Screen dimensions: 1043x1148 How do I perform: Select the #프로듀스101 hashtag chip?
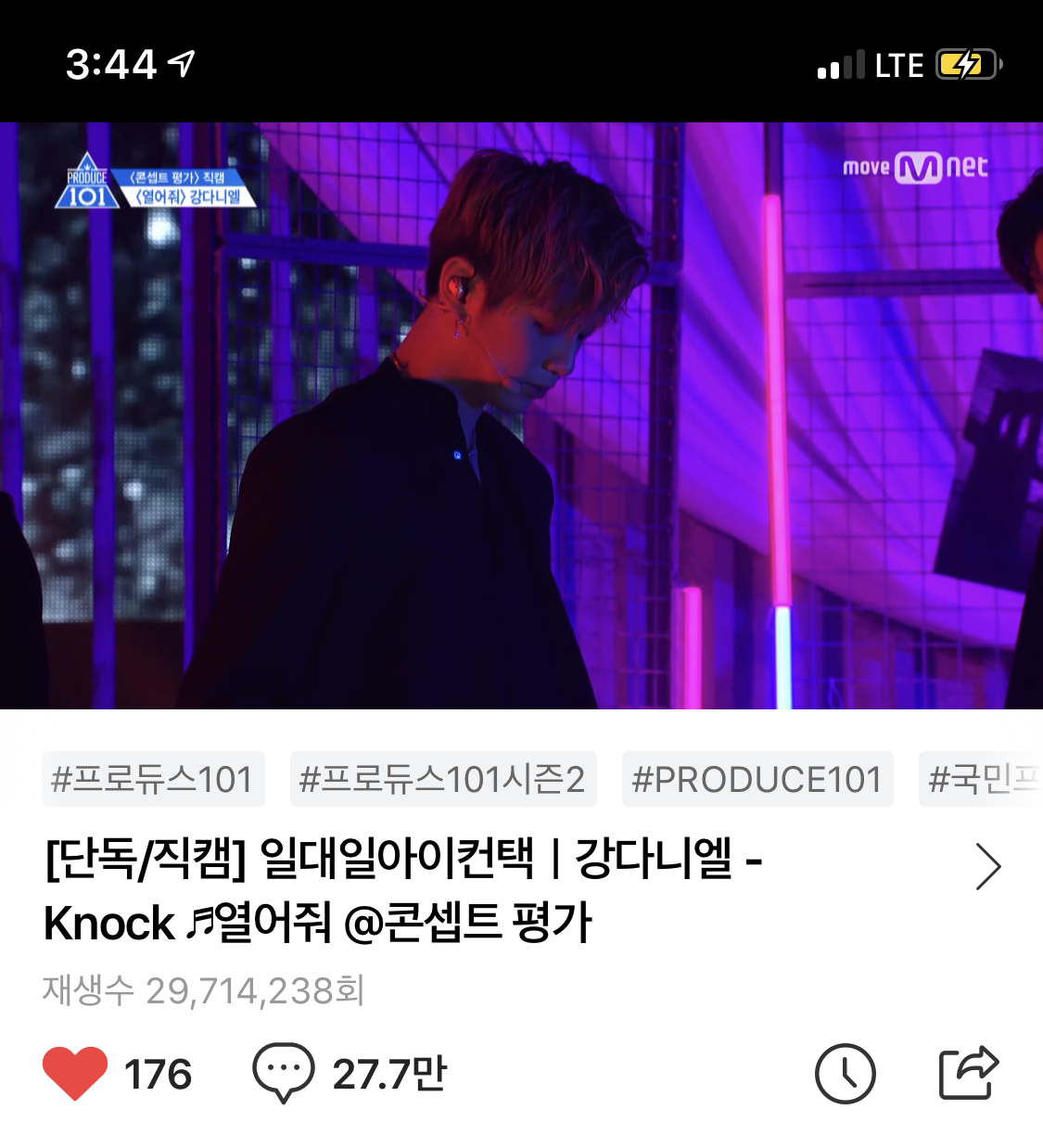coord(153,780)
